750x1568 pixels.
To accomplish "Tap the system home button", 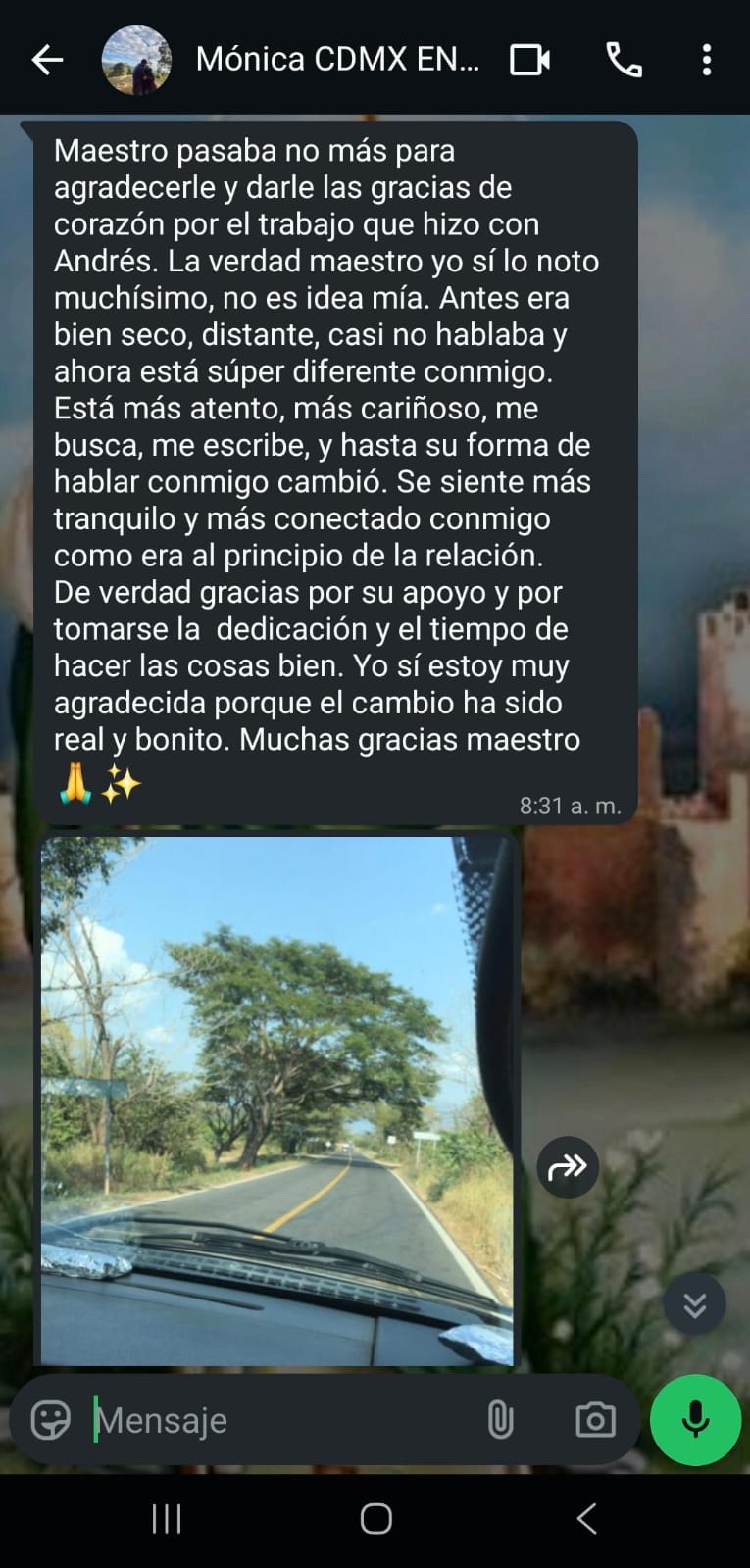I will pos(375,1519).
